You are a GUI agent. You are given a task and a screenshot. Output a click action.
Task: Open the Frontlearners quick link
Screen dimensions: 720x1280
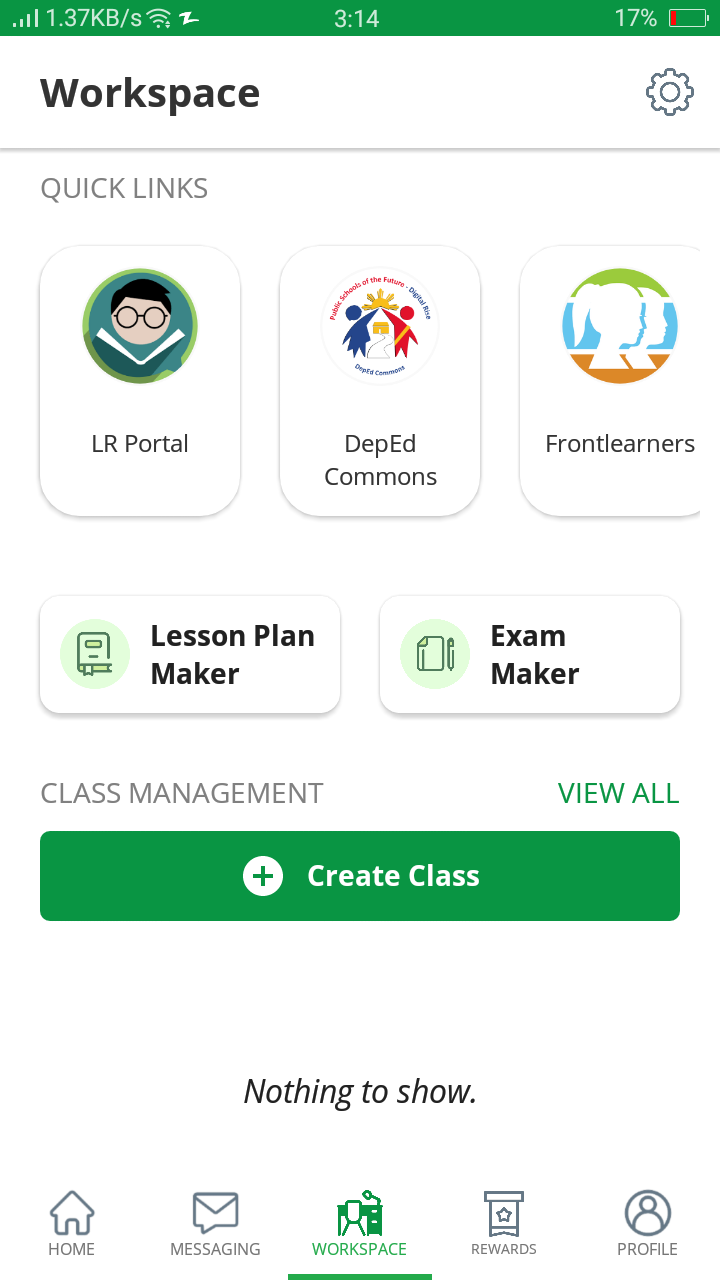coord(616,381)
